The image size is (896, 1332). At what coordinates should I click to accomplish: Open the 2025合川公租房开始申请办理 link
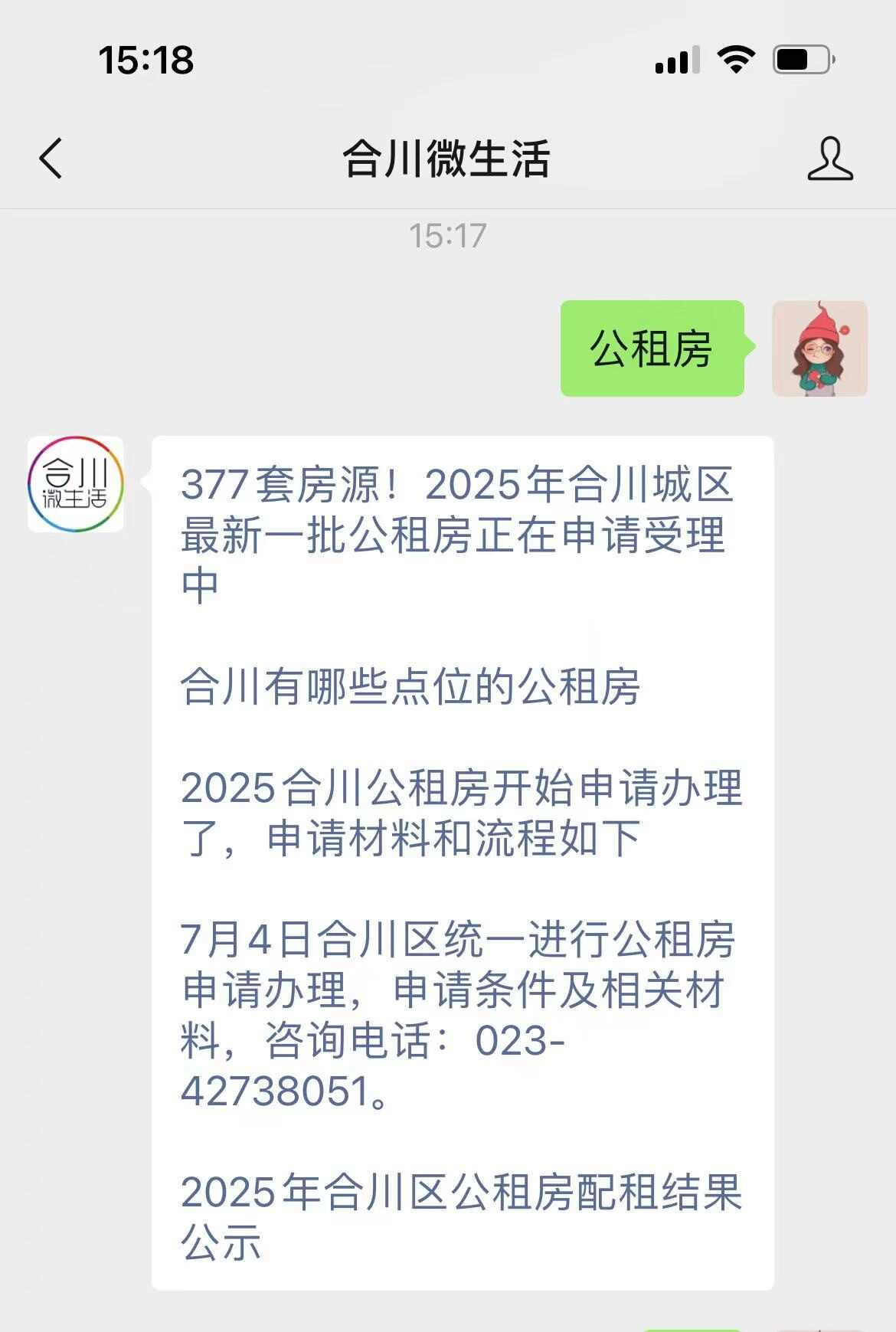click(461, 813)
